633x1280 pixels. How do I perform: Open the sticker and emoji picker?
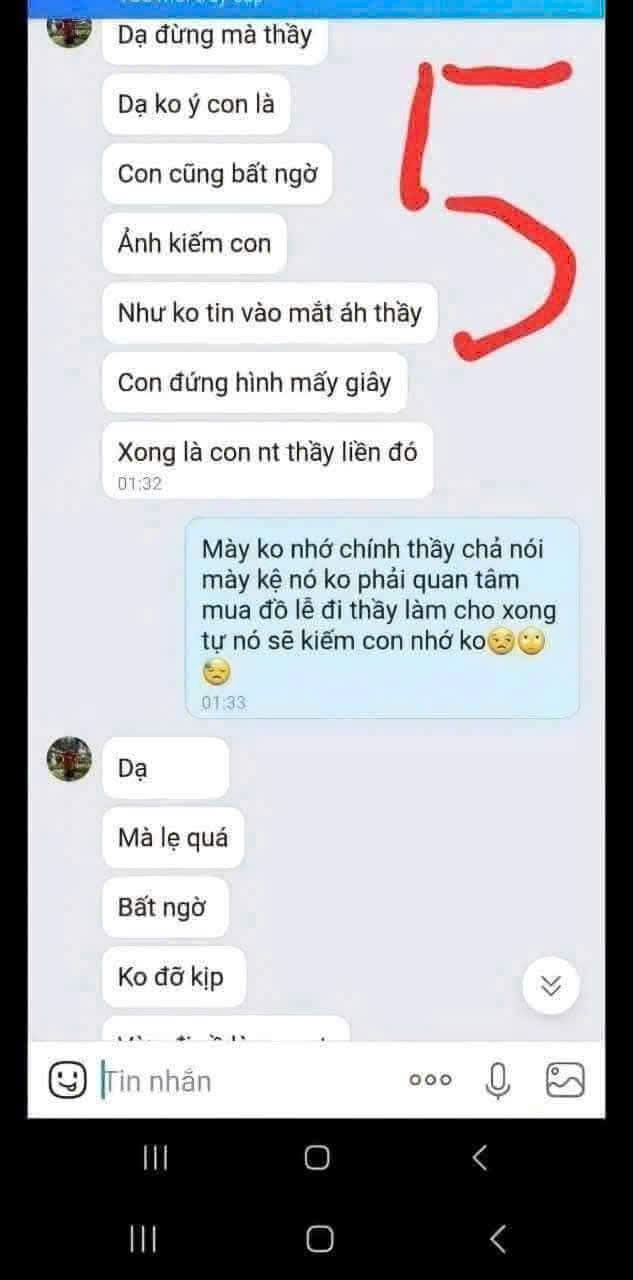67,1080
